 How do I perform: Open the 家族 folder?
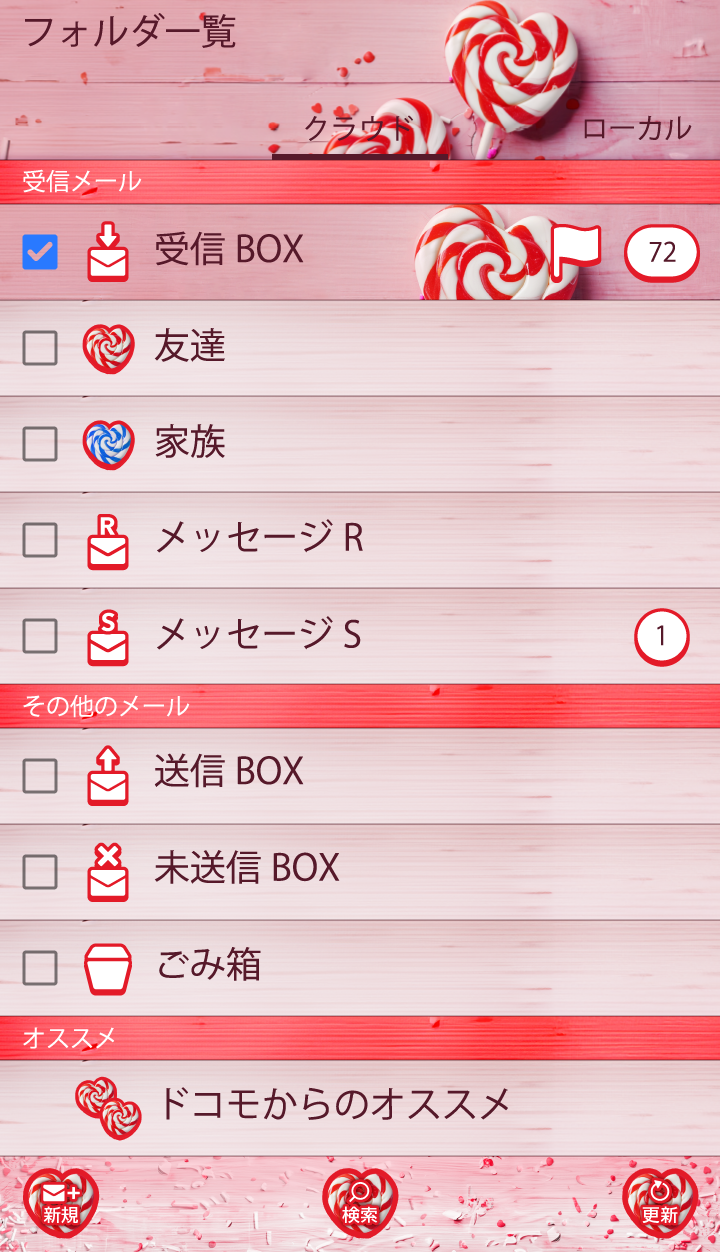pyautogui.click(x=190, y=443)
